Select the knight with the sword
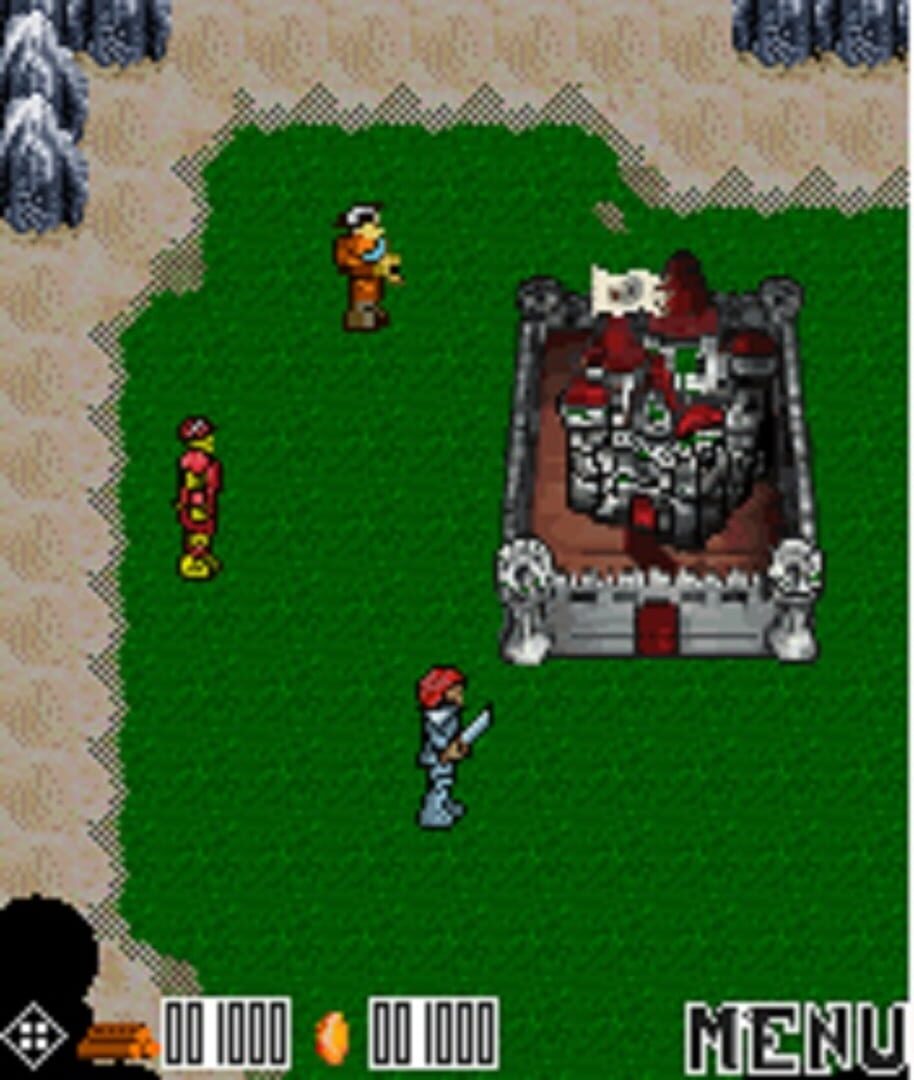Image resolution: width=914 pixels, height=1080 pixels. pos(447,747)
